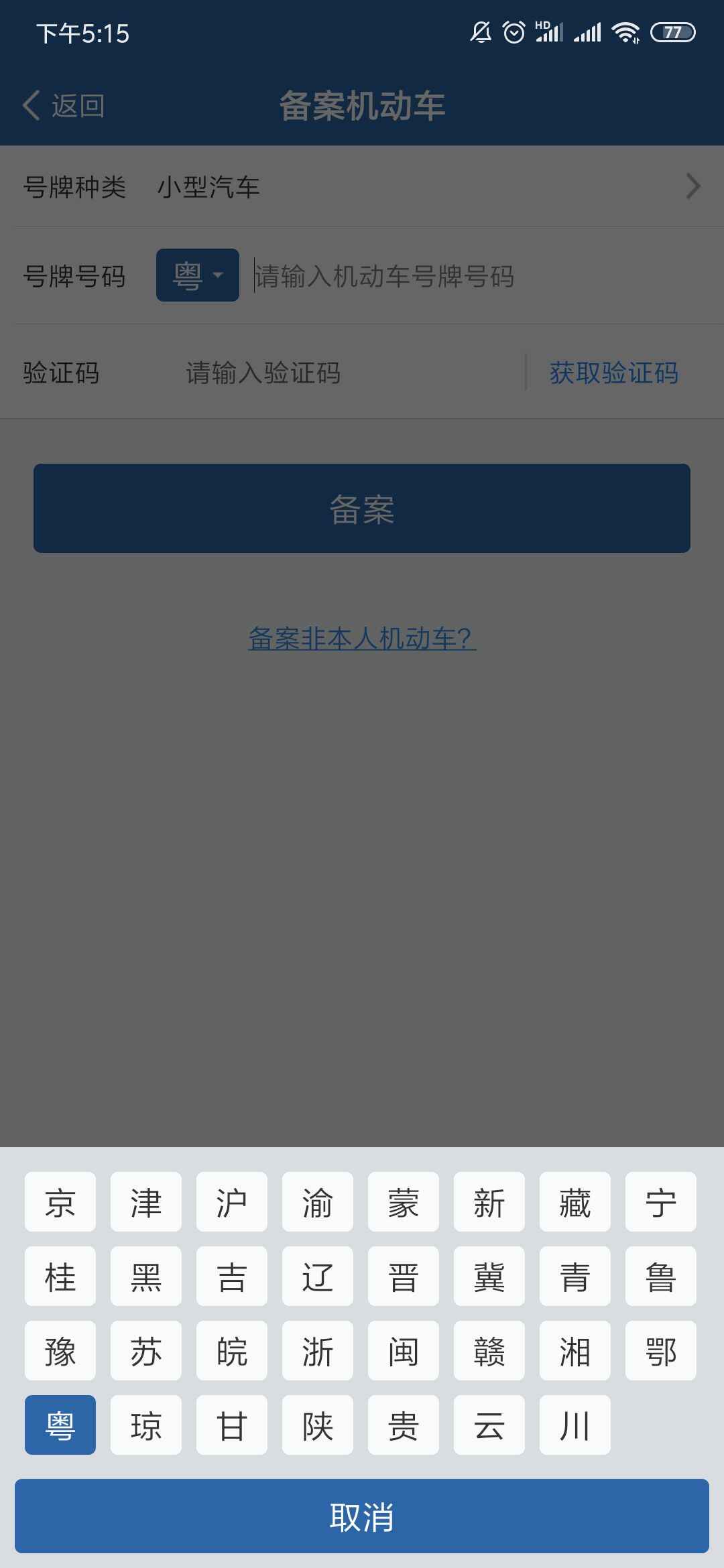724x1568 pixels.
Task: Pick 川 as the plate prefix
Action: [575, 1425]
